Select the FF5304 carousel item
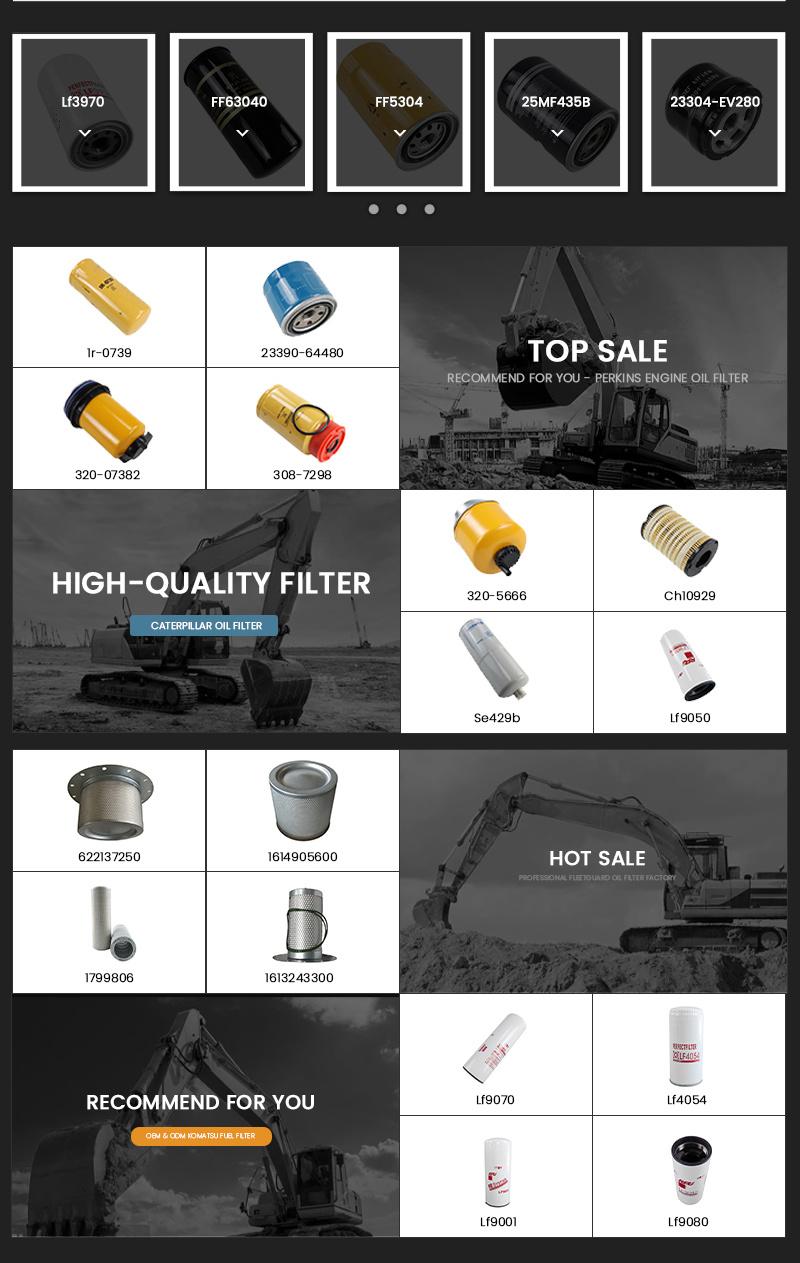 (399, 112)
